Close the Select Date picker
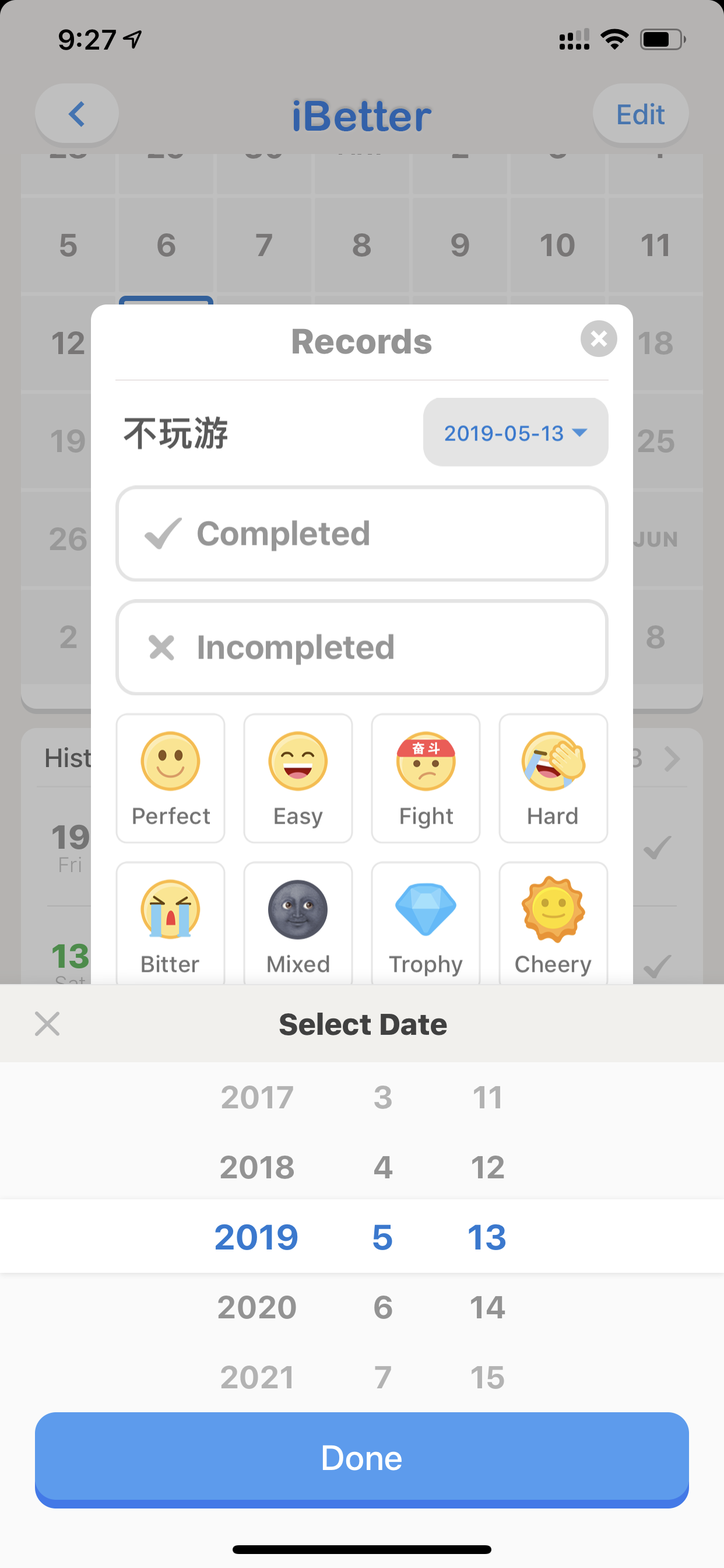The image size is (724, 1568). 47,1024
